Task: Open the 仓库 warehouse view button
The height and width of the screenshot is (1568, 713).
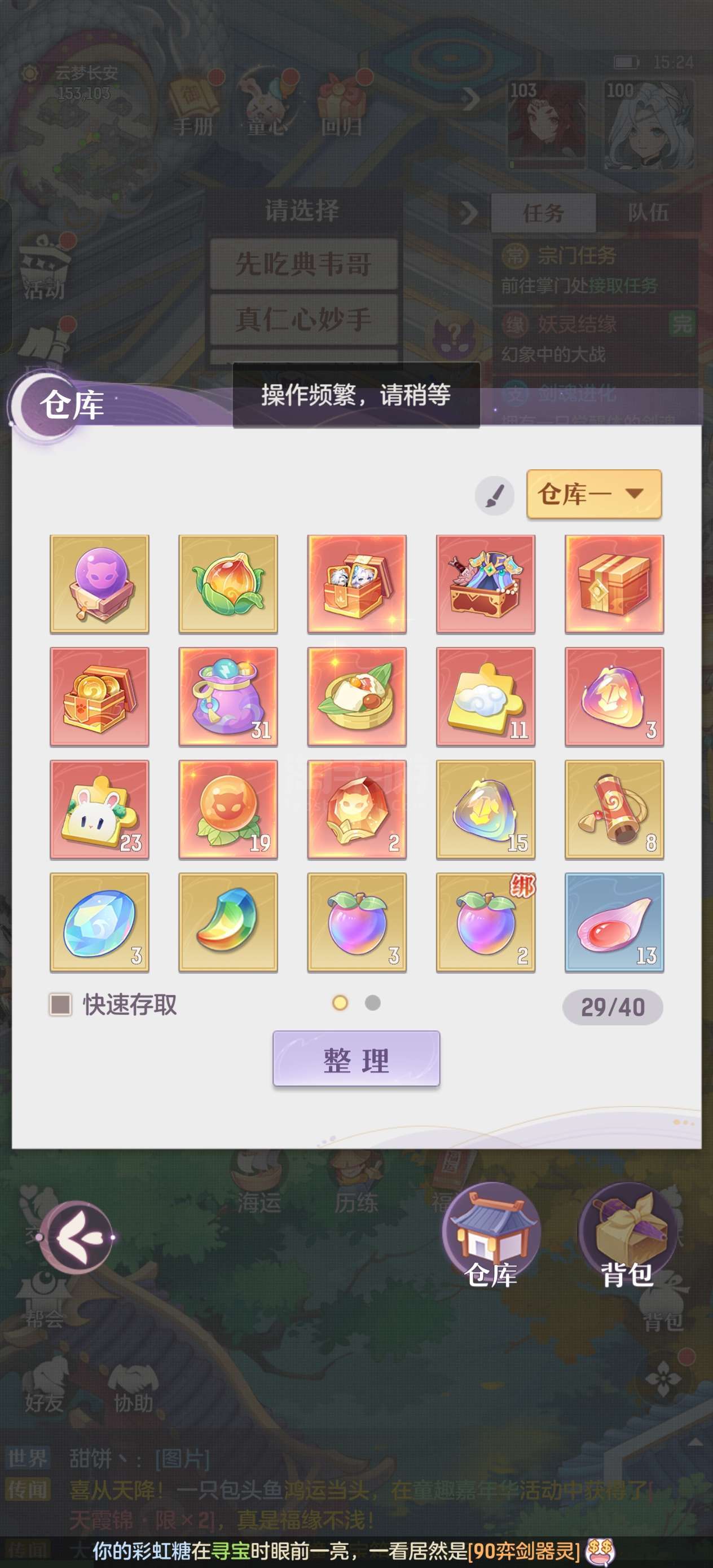Action: pos(491,1236)
